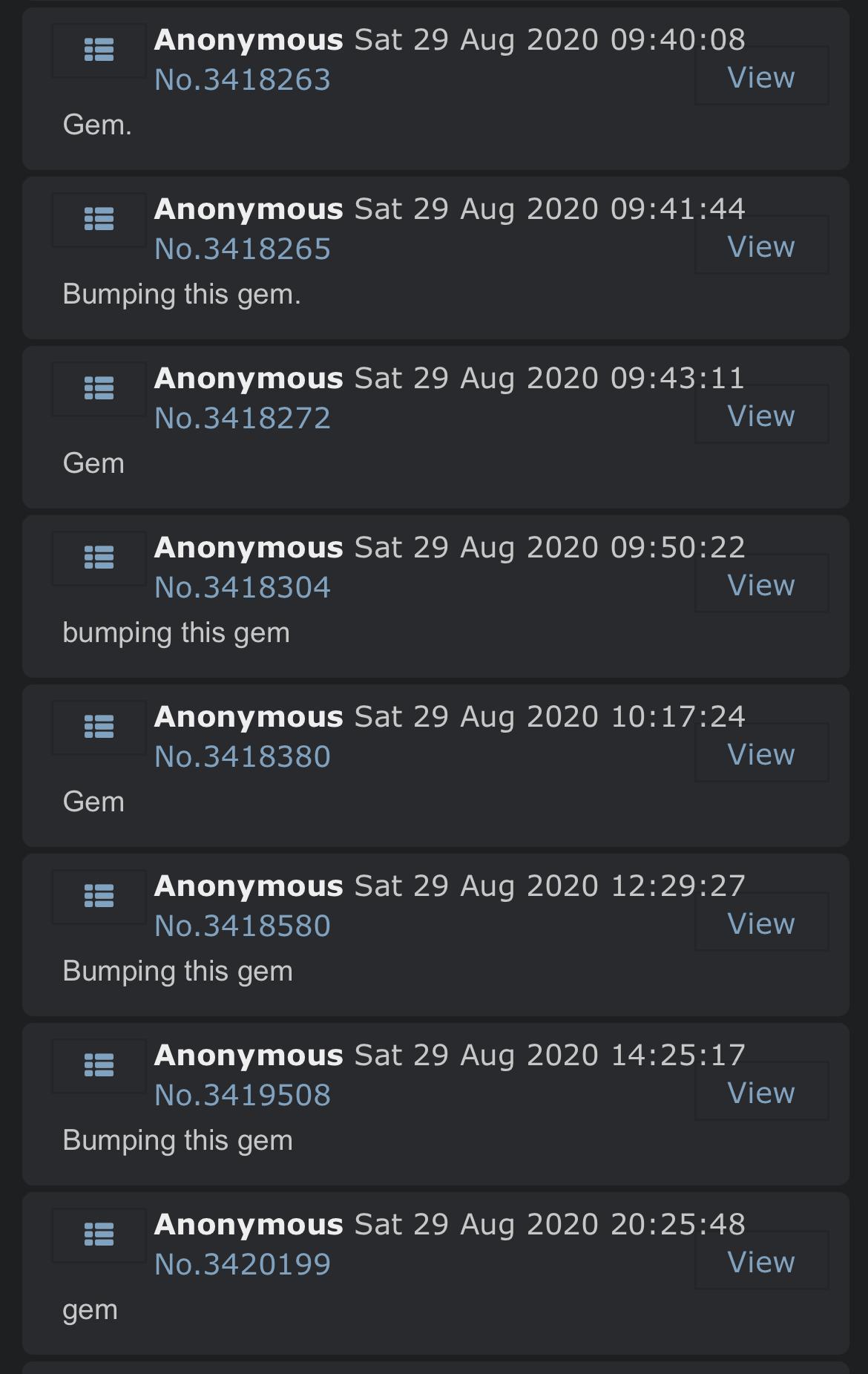
Task: Tap View on post No.3418272
Action: [761, 415]
